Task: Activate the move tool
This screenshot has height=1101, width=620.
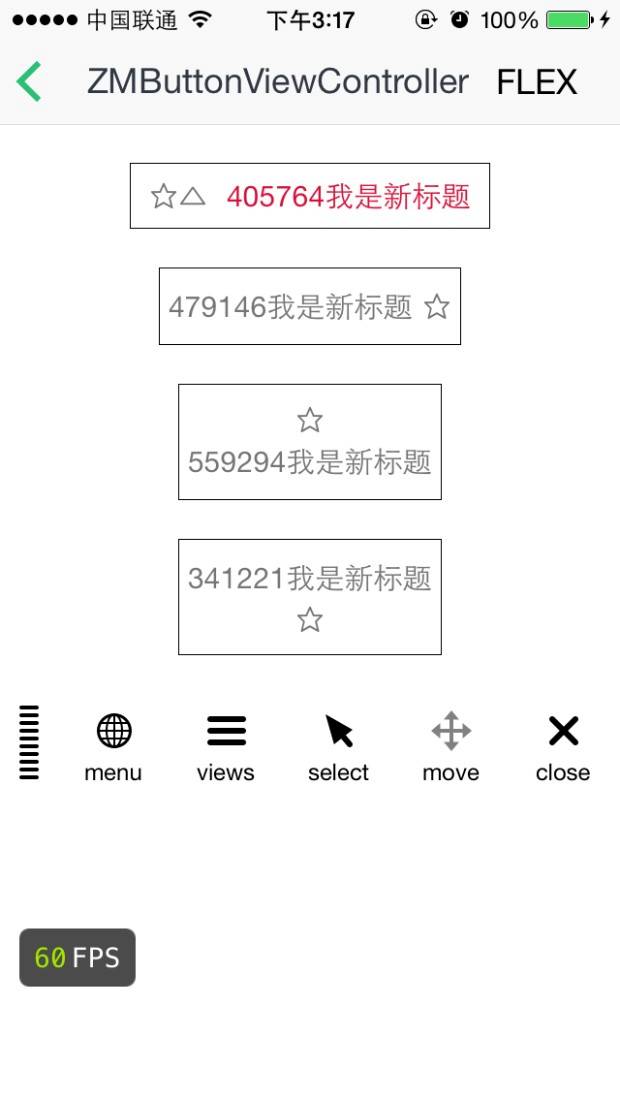Action: click(x=451, y=745)
